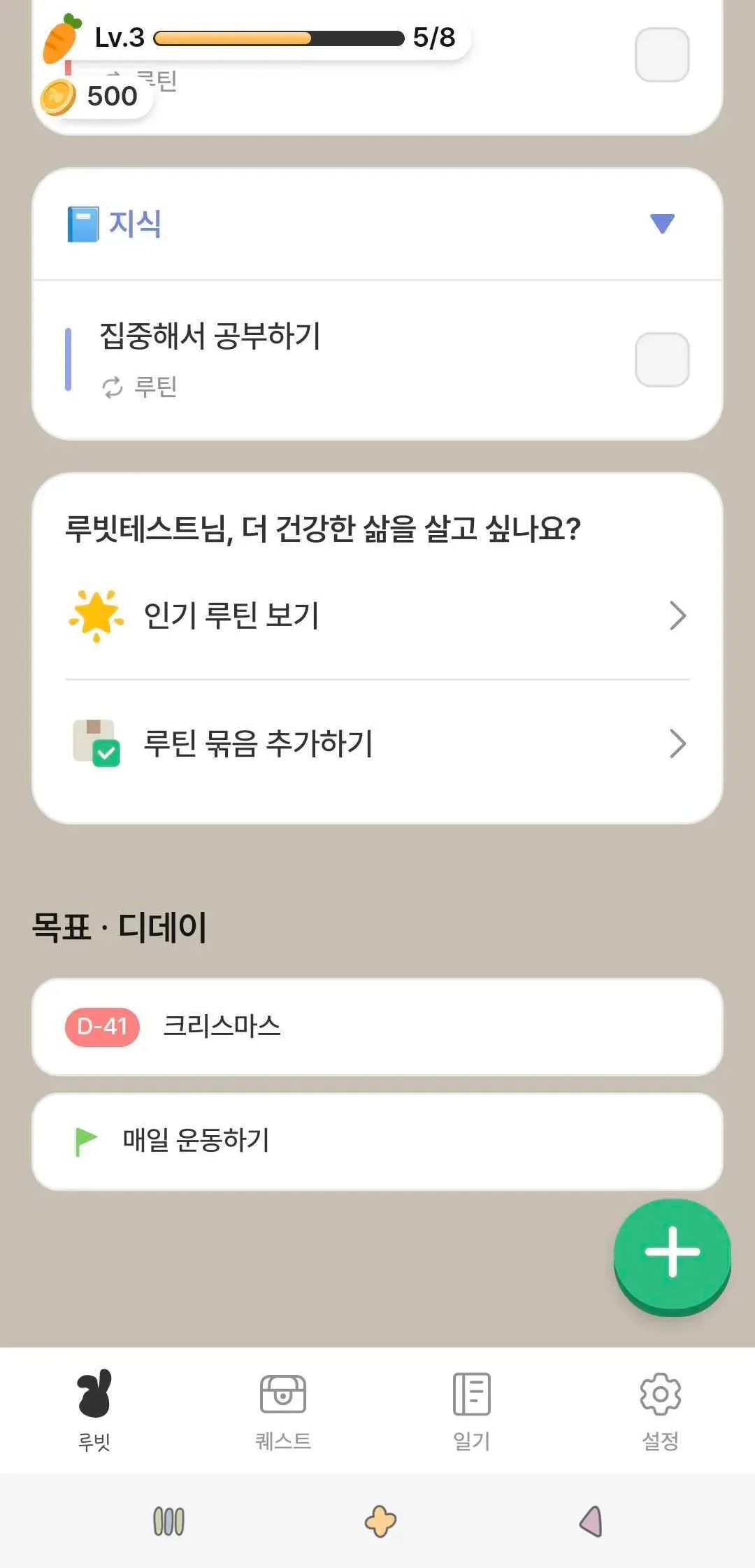The width and height of the screenshot is (755, 1568).
Task: Switch to the 퀘스트 tab
Action: [x=283, y=1409]
